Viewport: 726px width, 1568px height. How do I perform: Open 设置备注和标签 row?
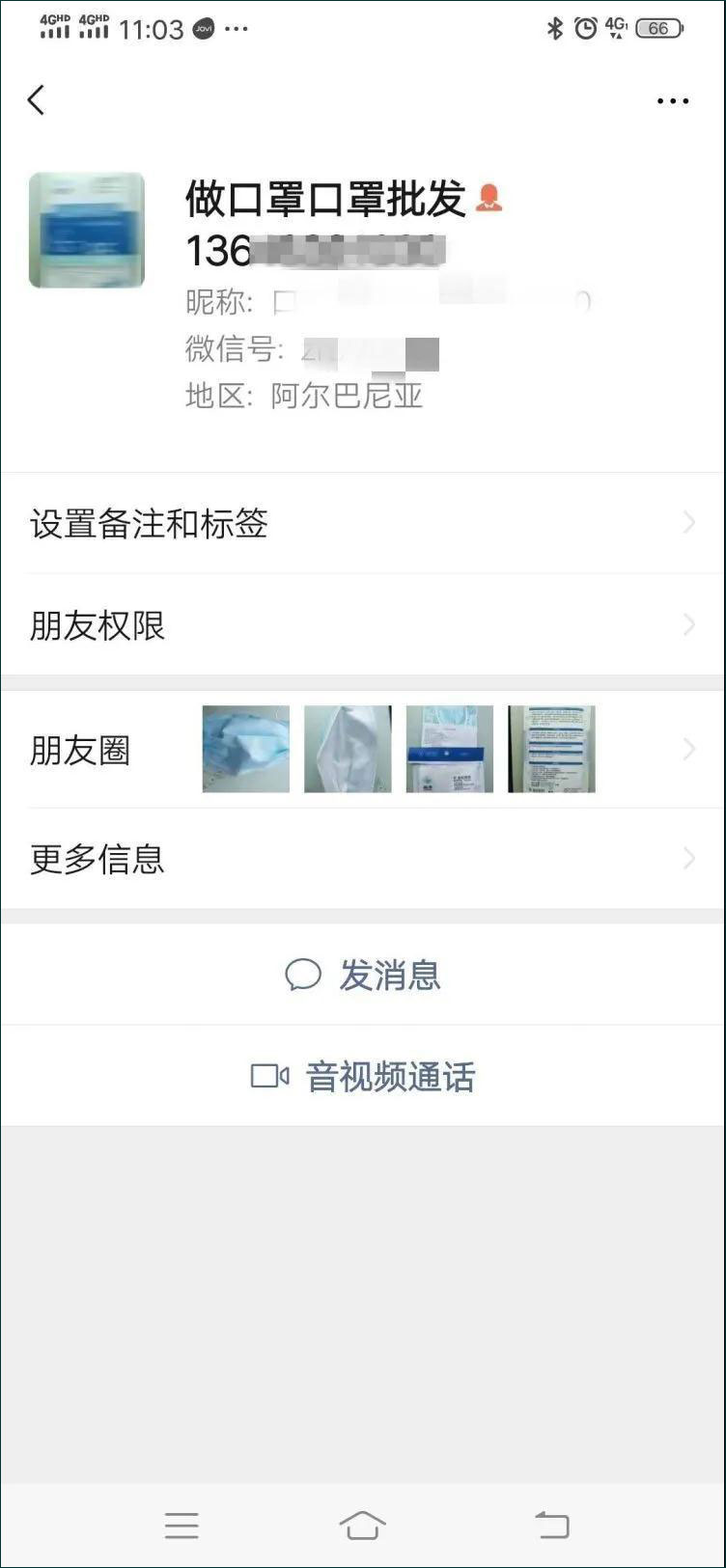click(x=362, y=524)
